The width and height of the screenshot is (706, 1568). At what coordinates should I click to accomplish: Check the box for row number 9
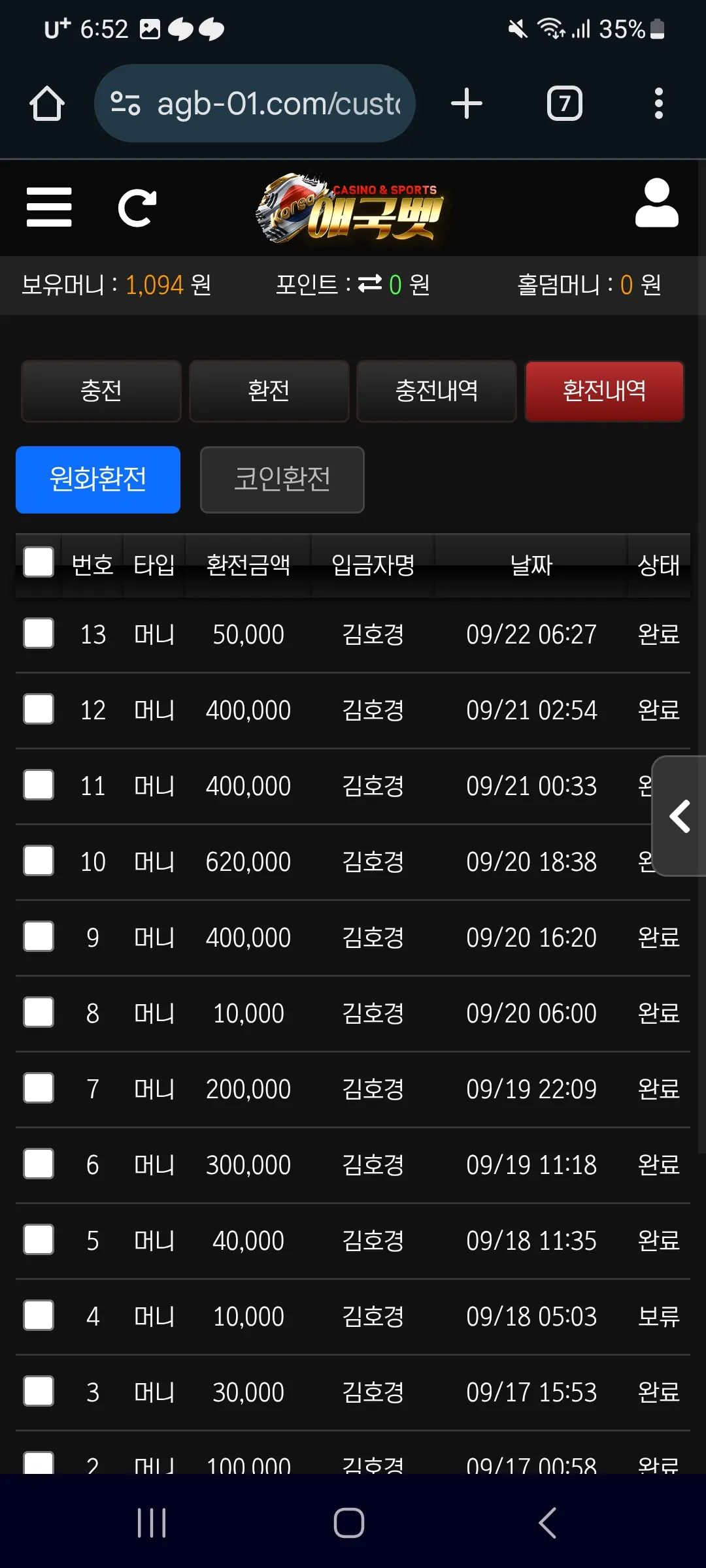click(39, 937)
